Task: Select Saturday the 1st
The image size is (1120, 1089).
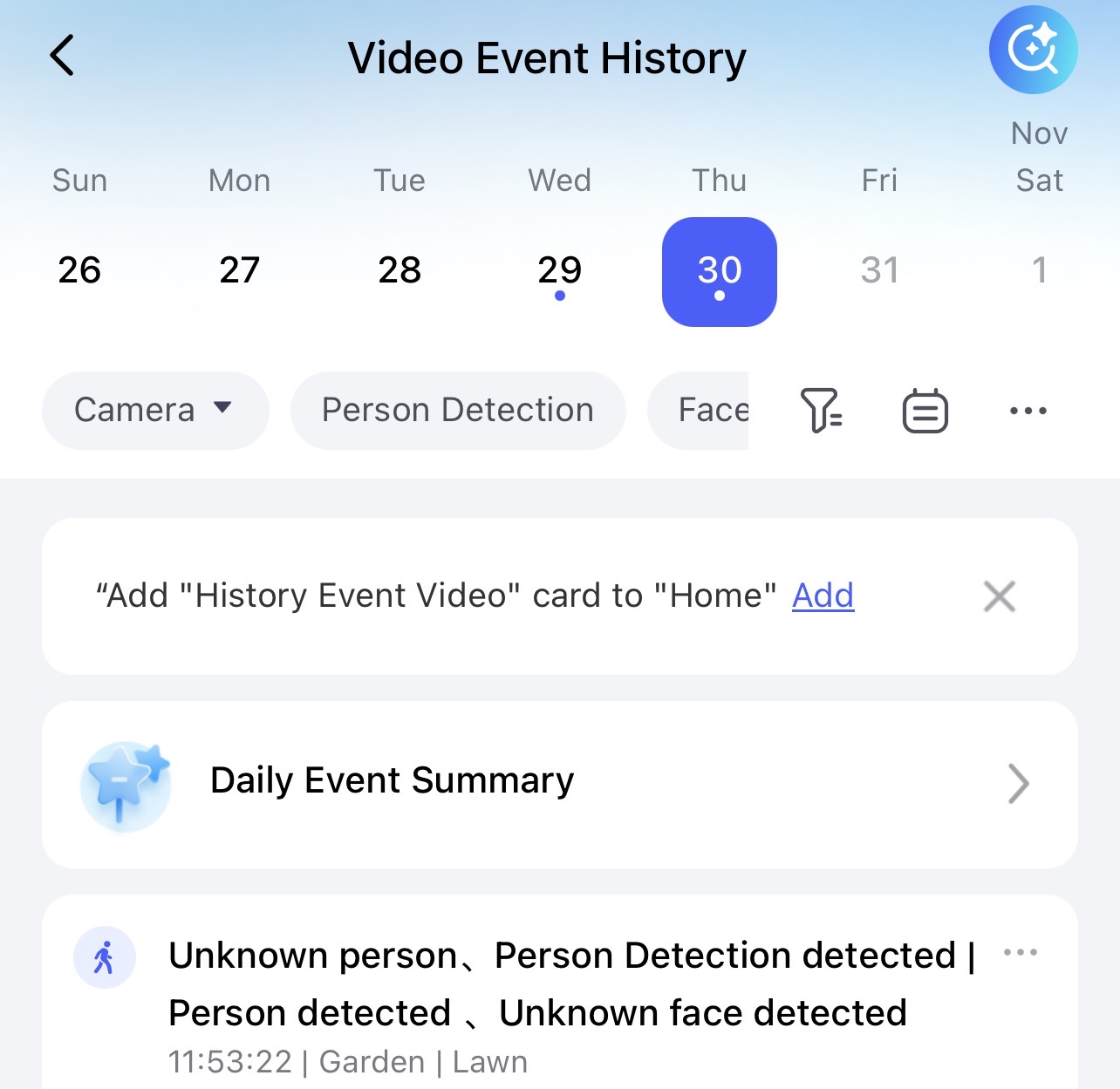Action: 1039,270
